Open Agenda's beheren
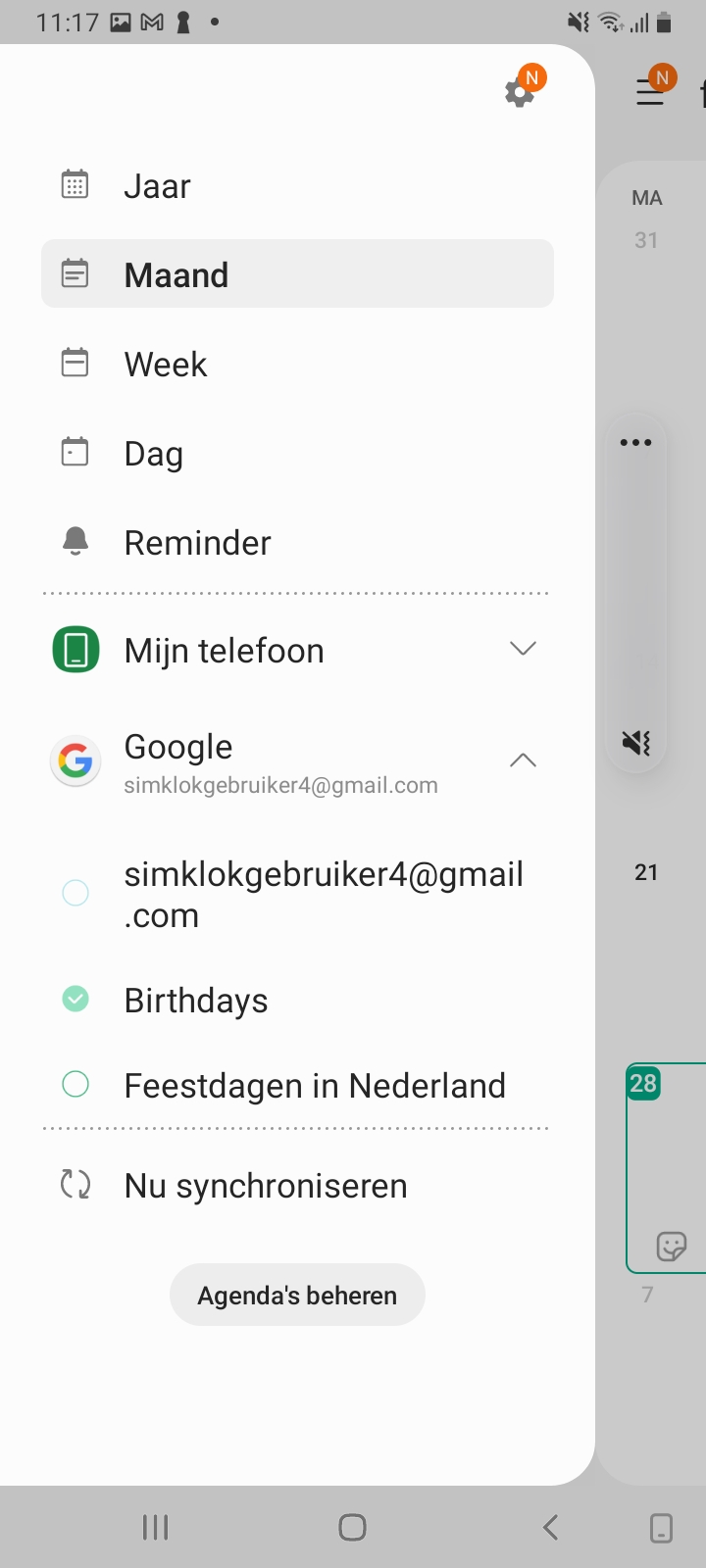Screen dimensions: 706x1568 297,1296
